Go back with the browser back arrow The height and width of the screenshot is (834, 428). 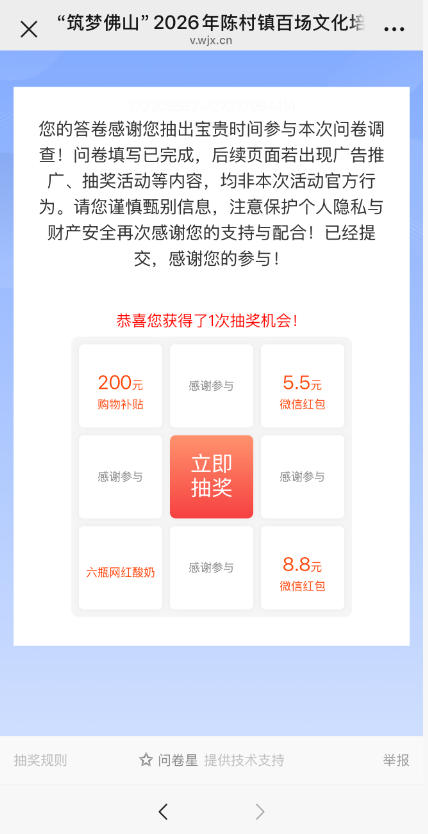pos(163,812)
